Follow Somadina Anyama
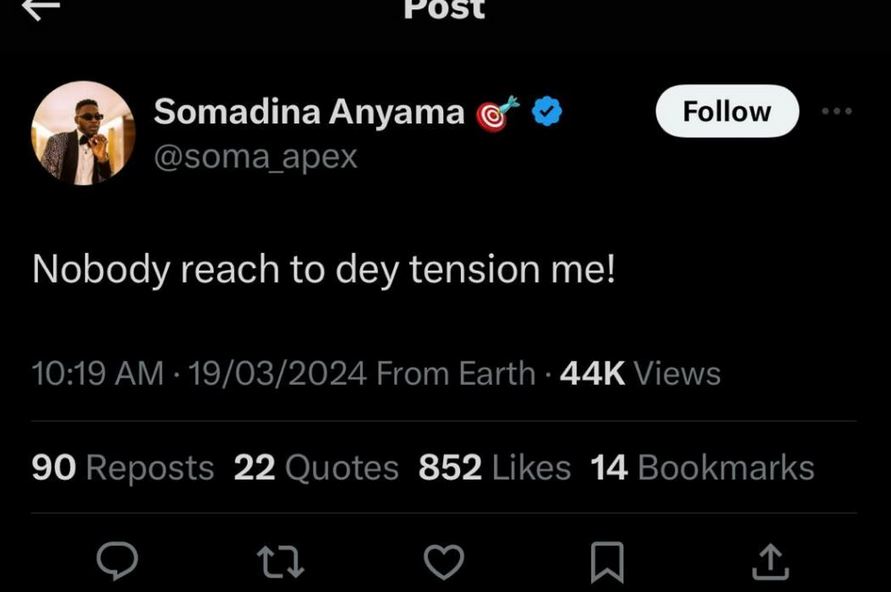The width and height of the screenshot is (891, 592). tap(727, 111)
